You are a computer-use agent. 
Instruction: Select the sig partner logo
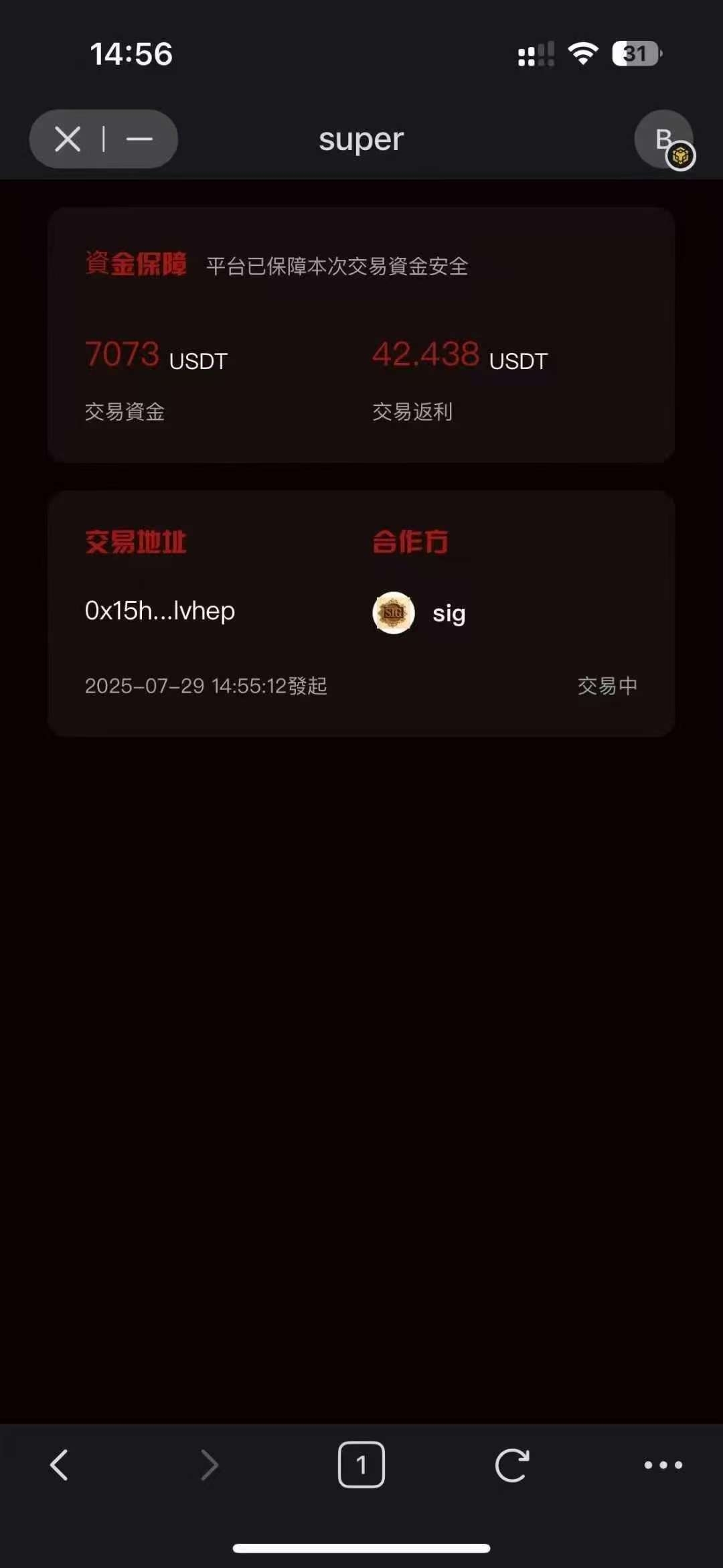(394, 613)
